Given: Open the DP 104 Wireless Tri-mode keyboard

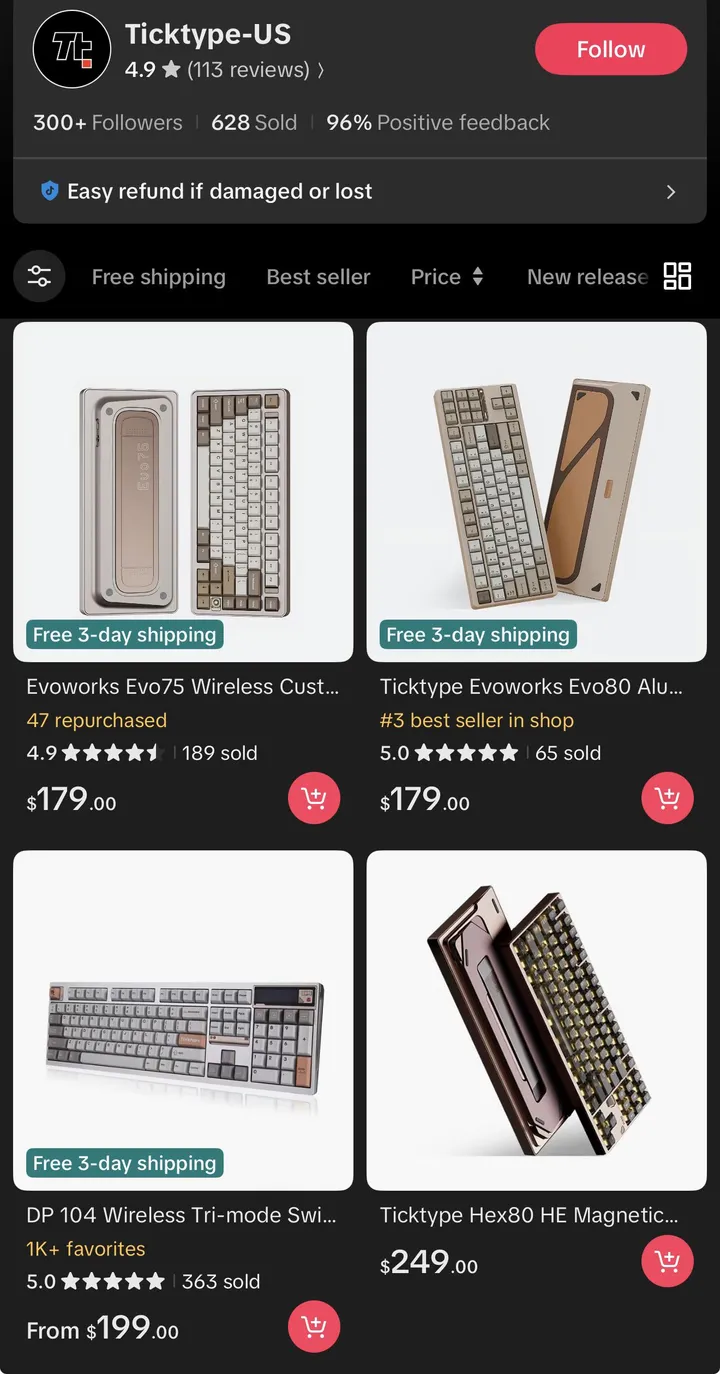Looking at the screenshot, I should (183, 1020).
